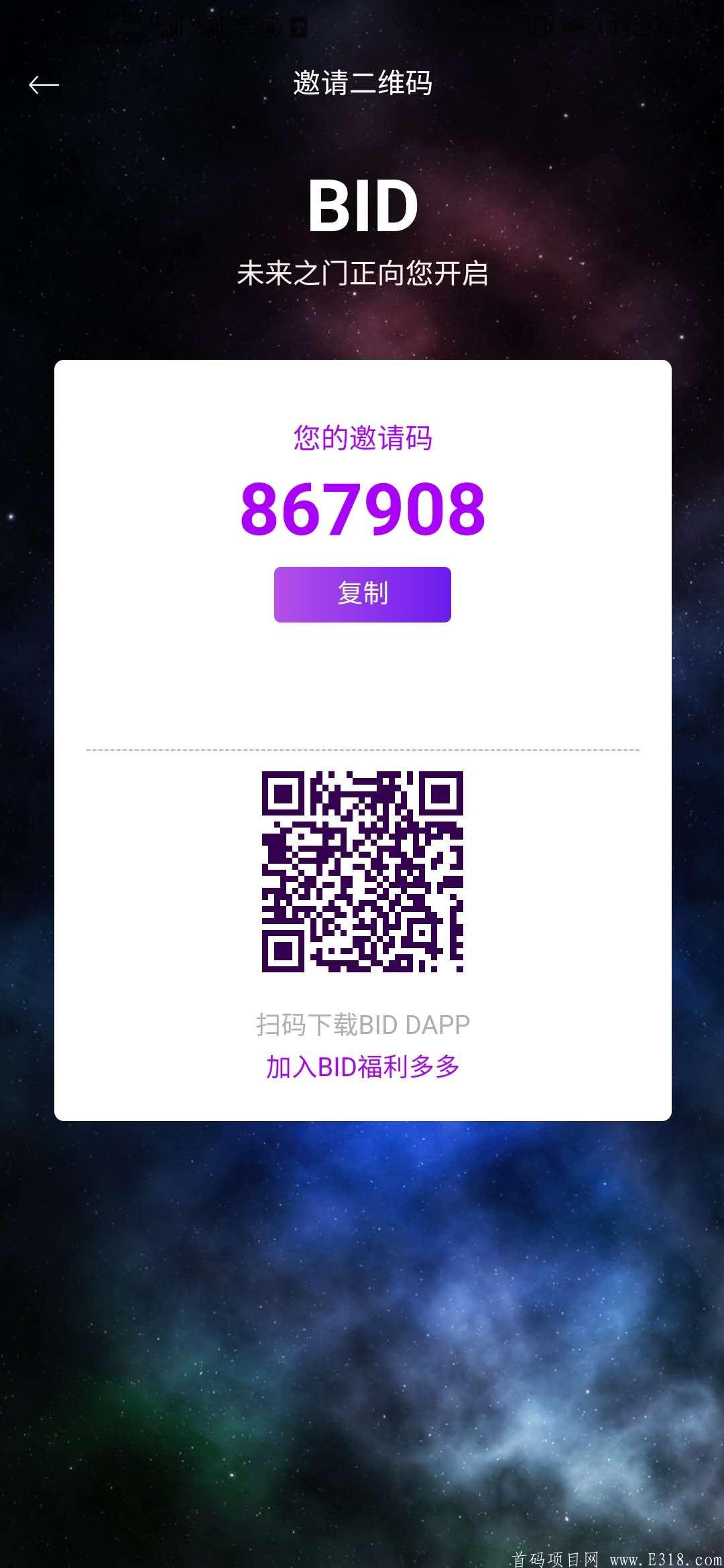Go back using the top-left arrow
724x1568 pixels.
(44, 84)
